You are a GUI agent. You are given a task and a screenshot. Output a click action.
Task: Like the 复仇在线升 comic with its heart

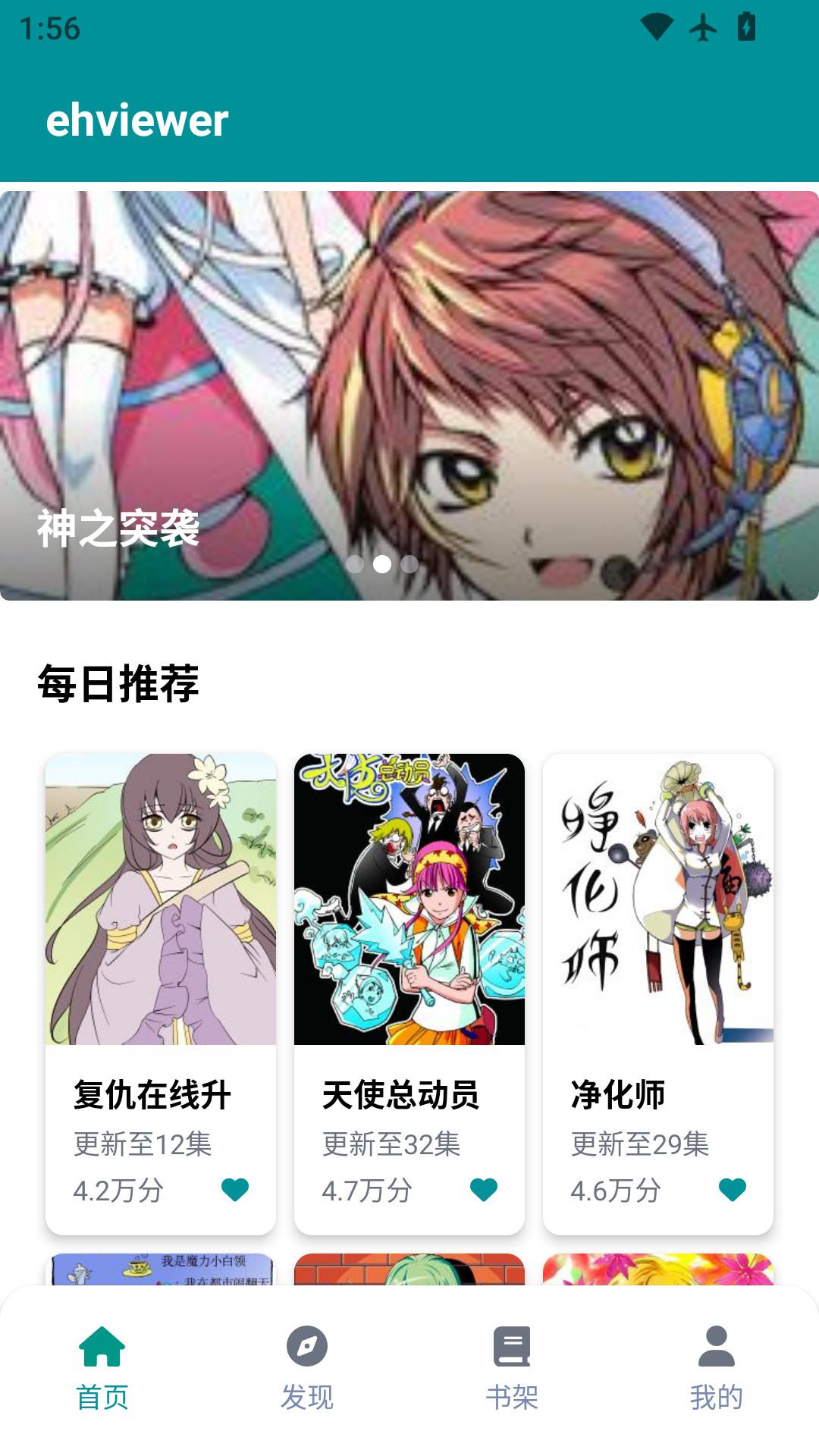pyautogui.click(x=235, y=1190)
